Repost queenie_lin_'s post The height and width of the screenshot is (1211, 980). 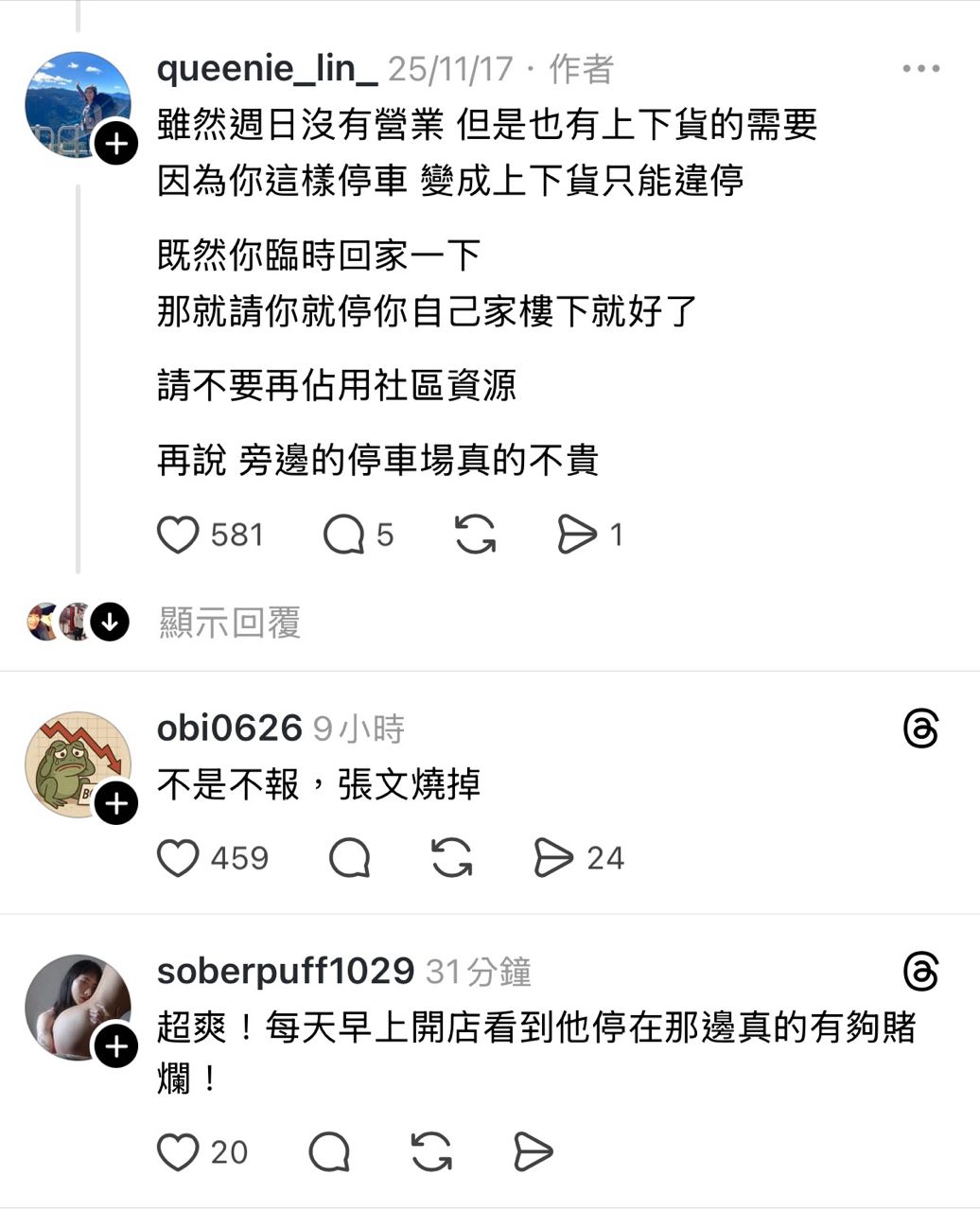475,535
